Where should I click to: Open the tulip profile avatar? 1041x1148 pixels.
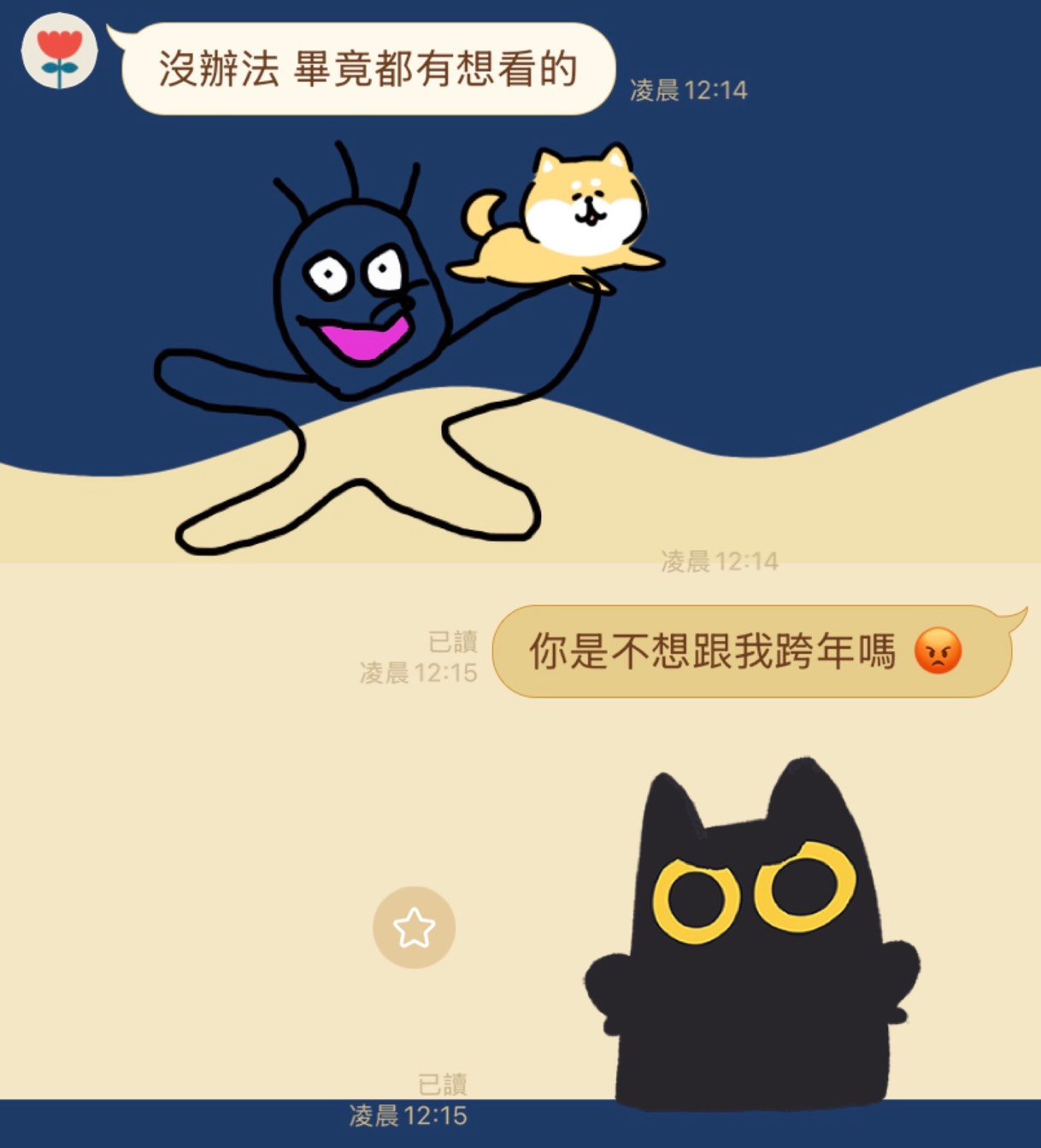click(x=59, y=50)
